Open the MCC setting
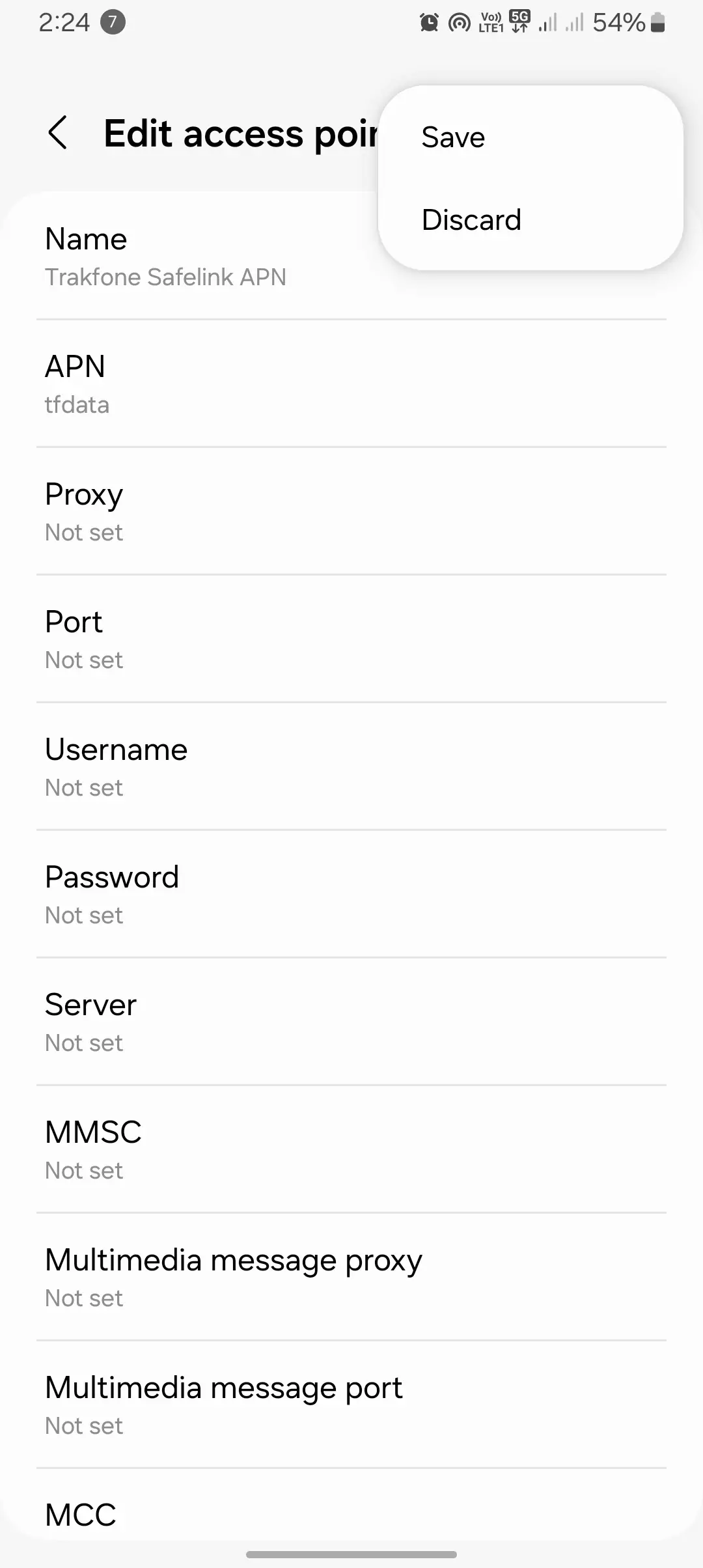This screenshot has height=1568, width=703. coord(351,1515)
